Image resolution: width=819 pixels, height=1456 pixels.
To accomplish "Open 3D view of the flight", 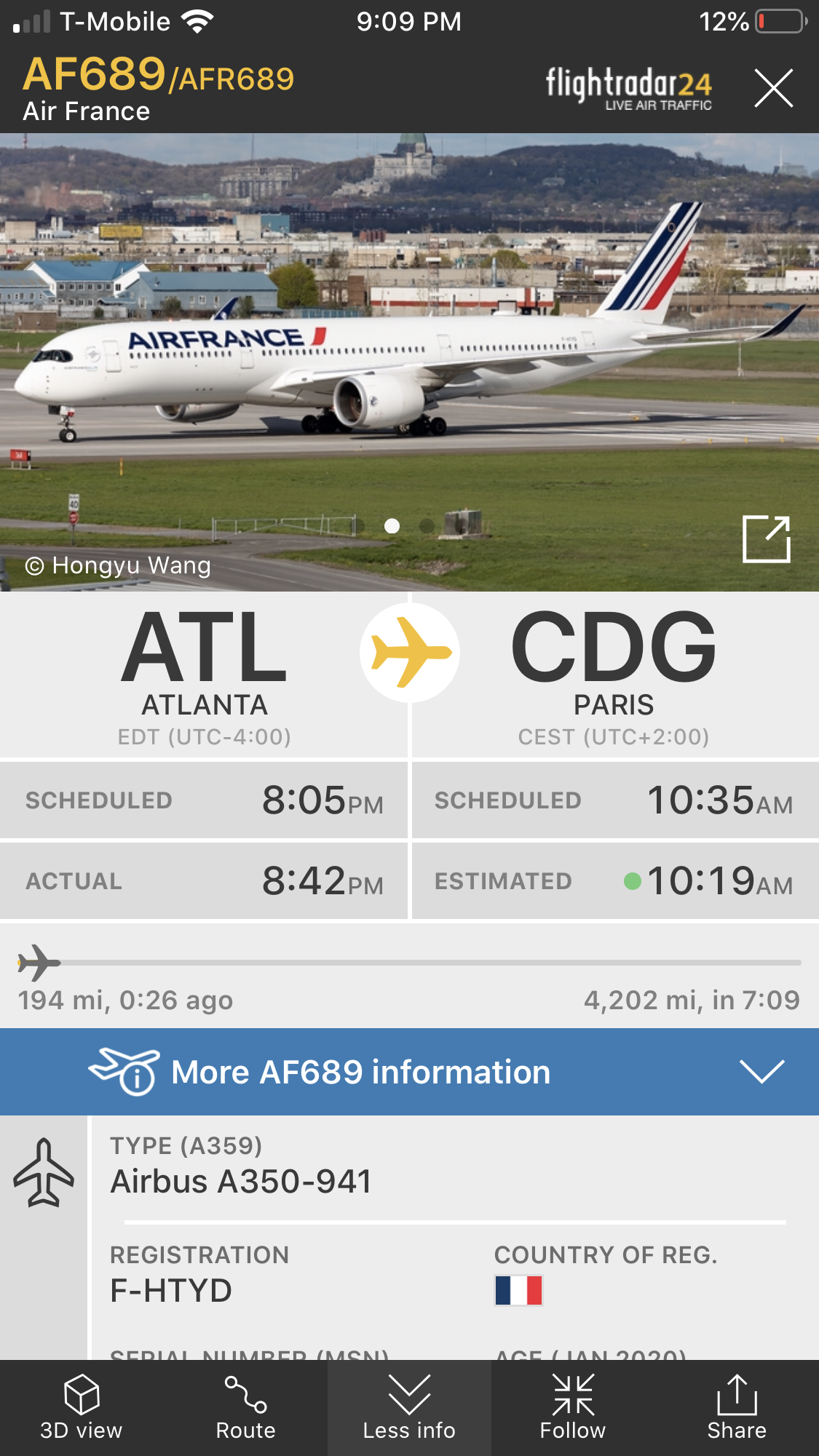I will pos(82,1408).
